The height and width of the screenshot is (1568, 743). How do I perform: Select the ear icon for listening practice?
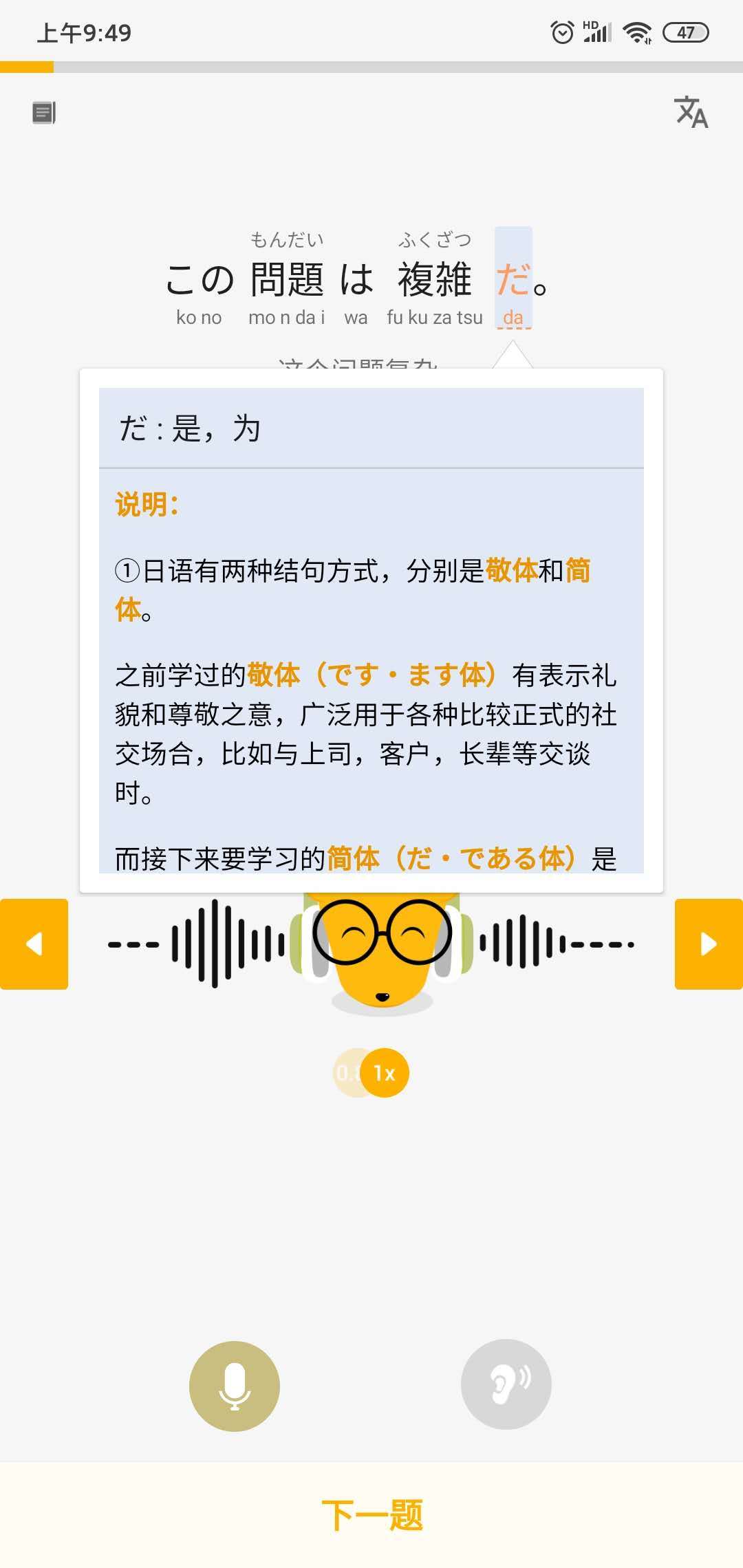[x=507, y=1385]
